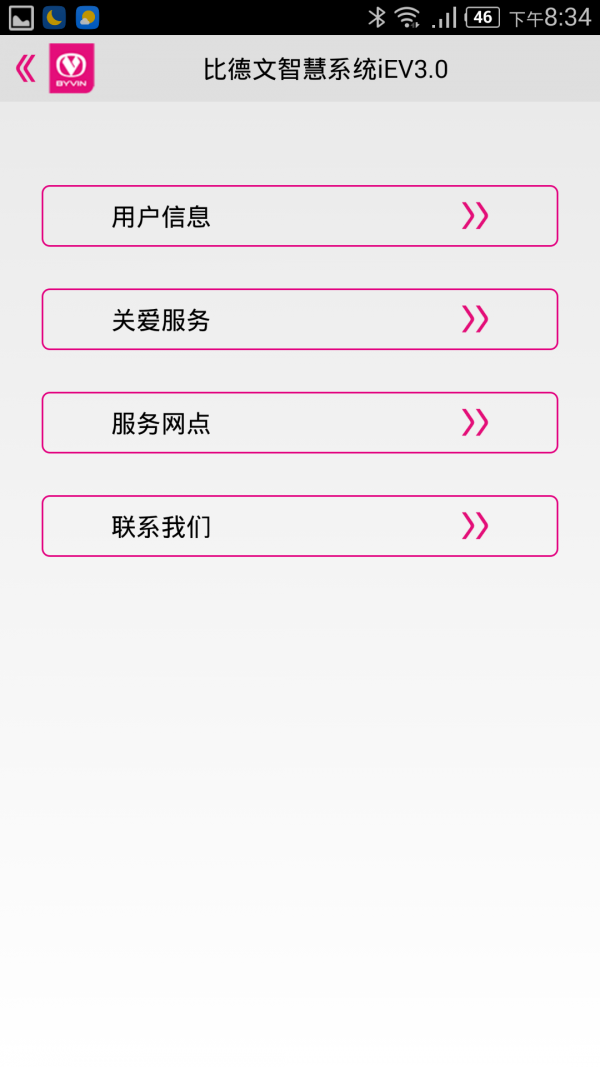Open 用户信息 user information
This screenshot has width=600, height=1067.
(x=299, y=216)
